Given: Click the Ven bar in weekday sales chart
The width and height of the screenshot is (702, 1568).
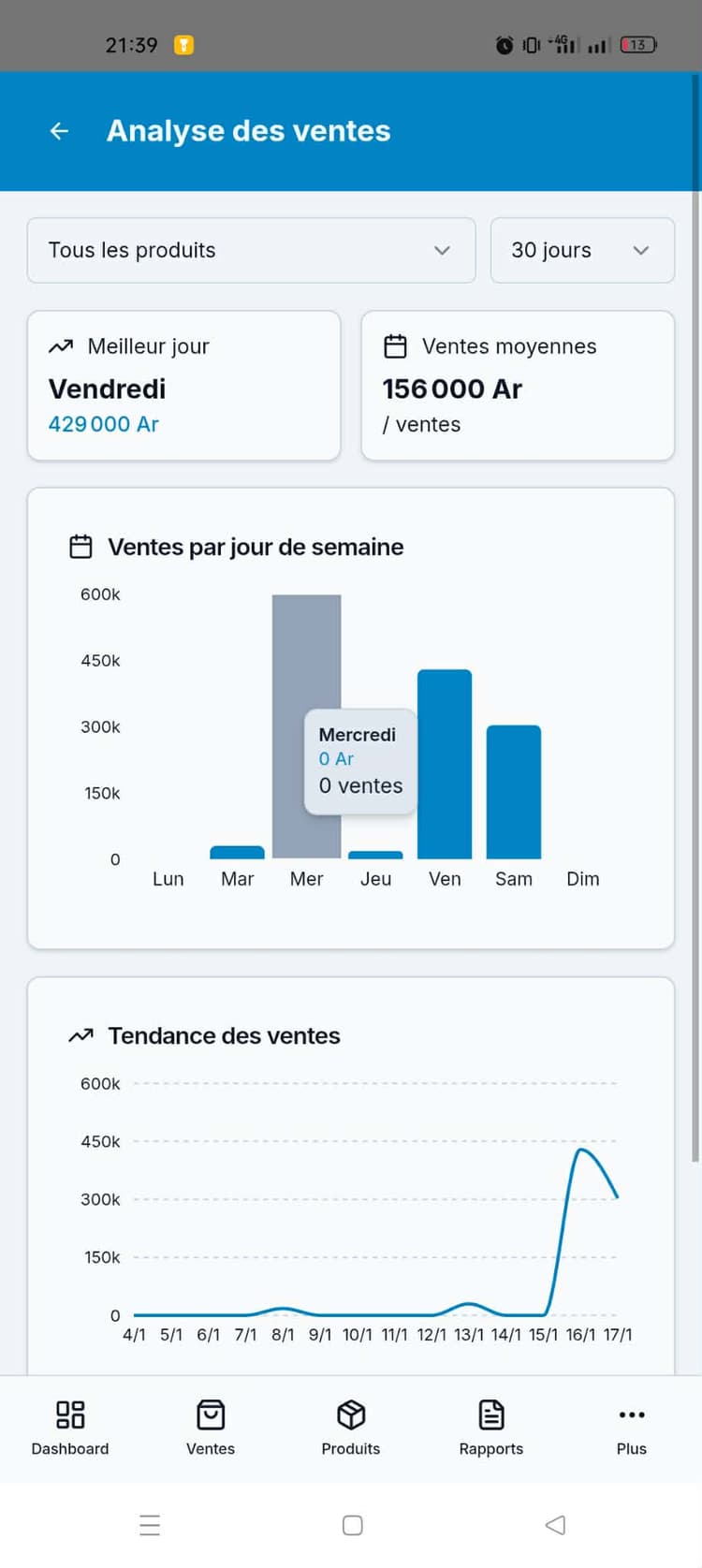Looking at the screenshot, I should 444,763.
